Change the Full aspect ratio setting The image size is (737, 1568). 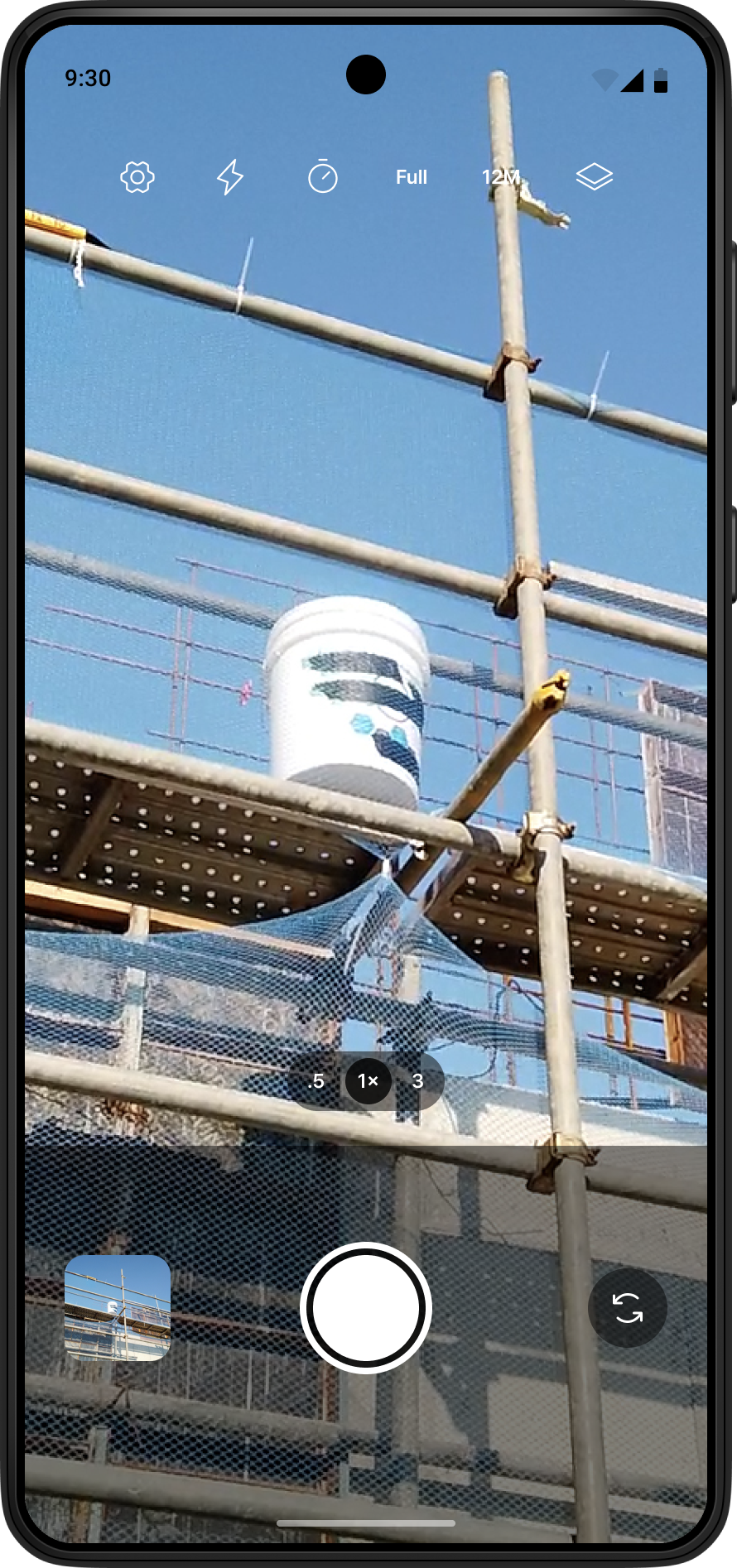(x=412, y=177)
